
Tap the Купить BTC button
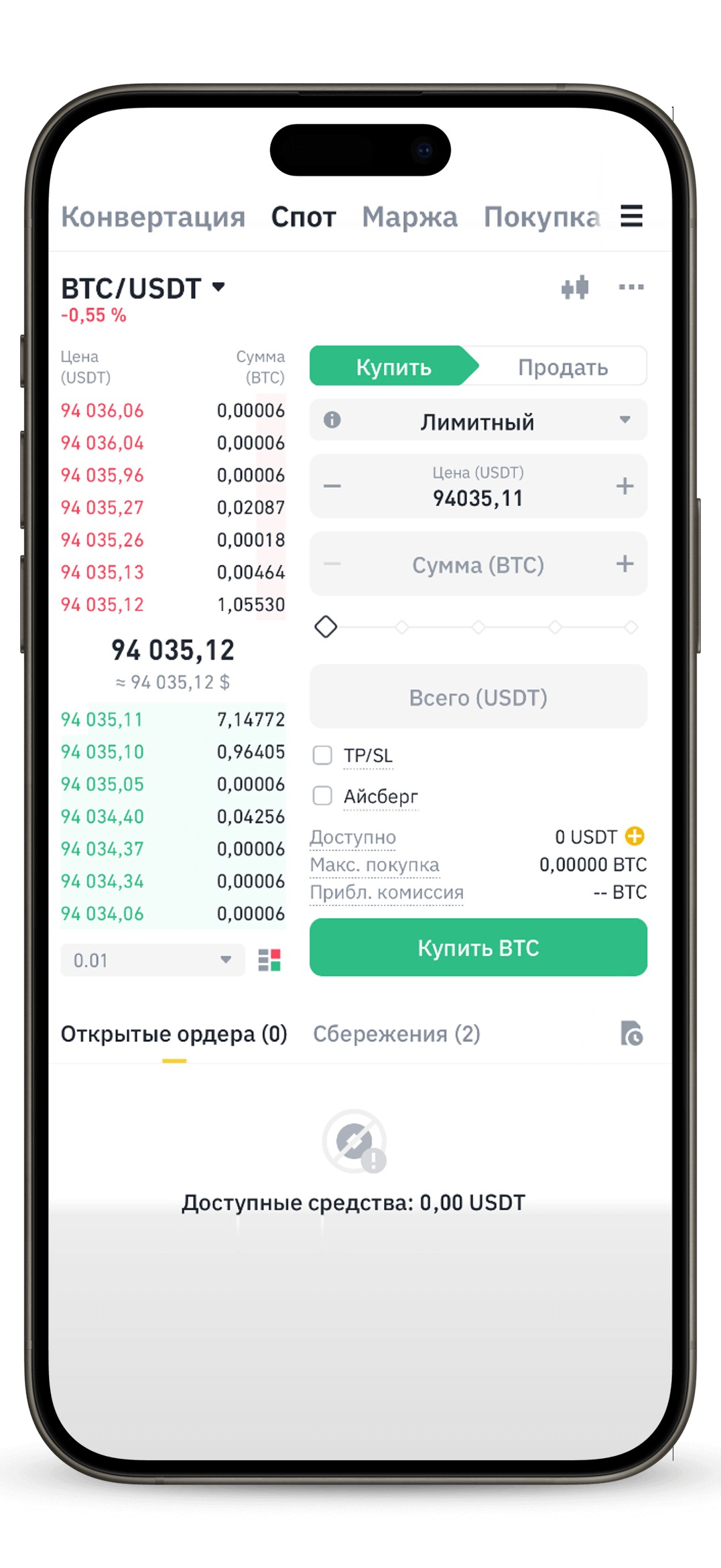pos(478,948)
